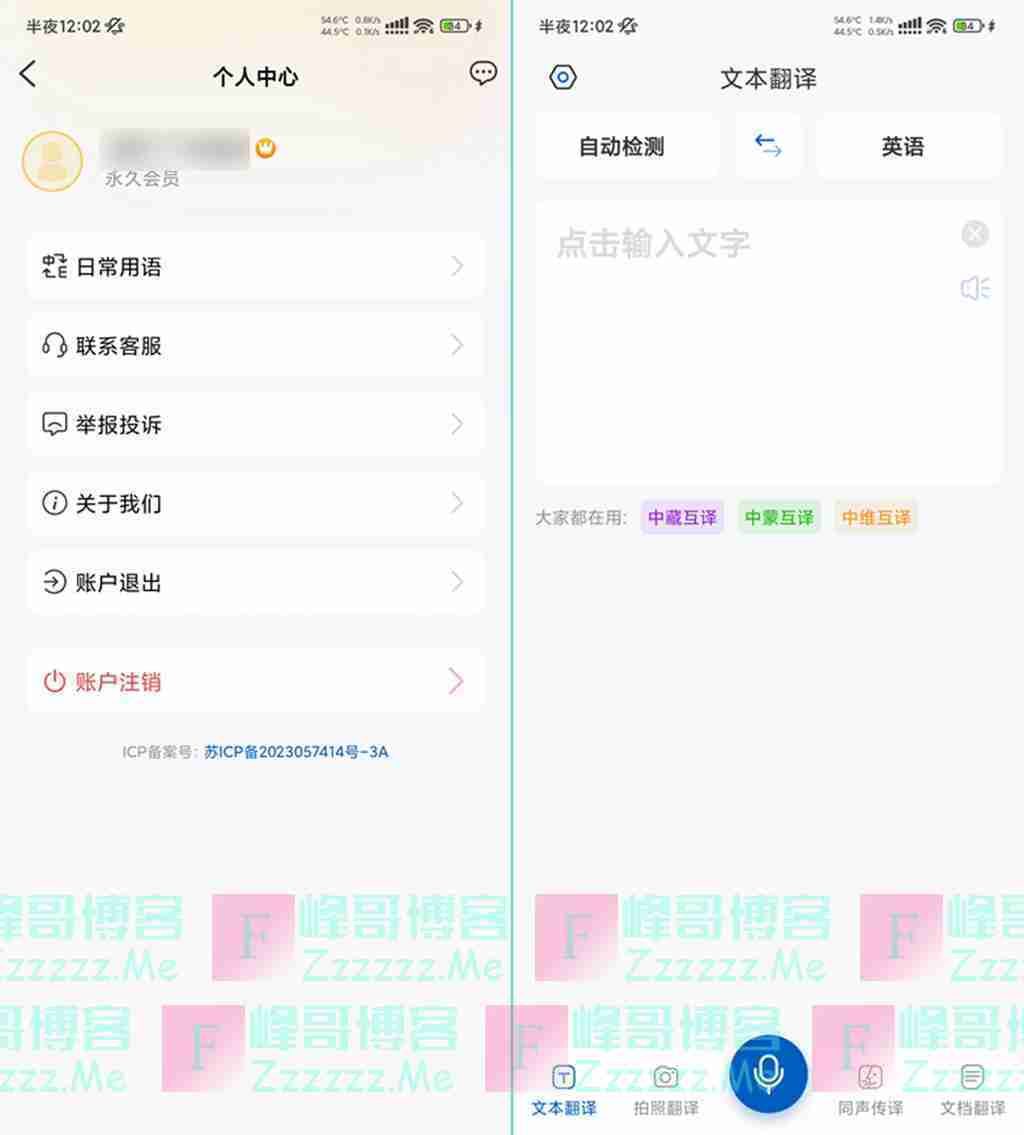
Task: Open the hexagon settings icon
Action: click(x=564, y=78)
